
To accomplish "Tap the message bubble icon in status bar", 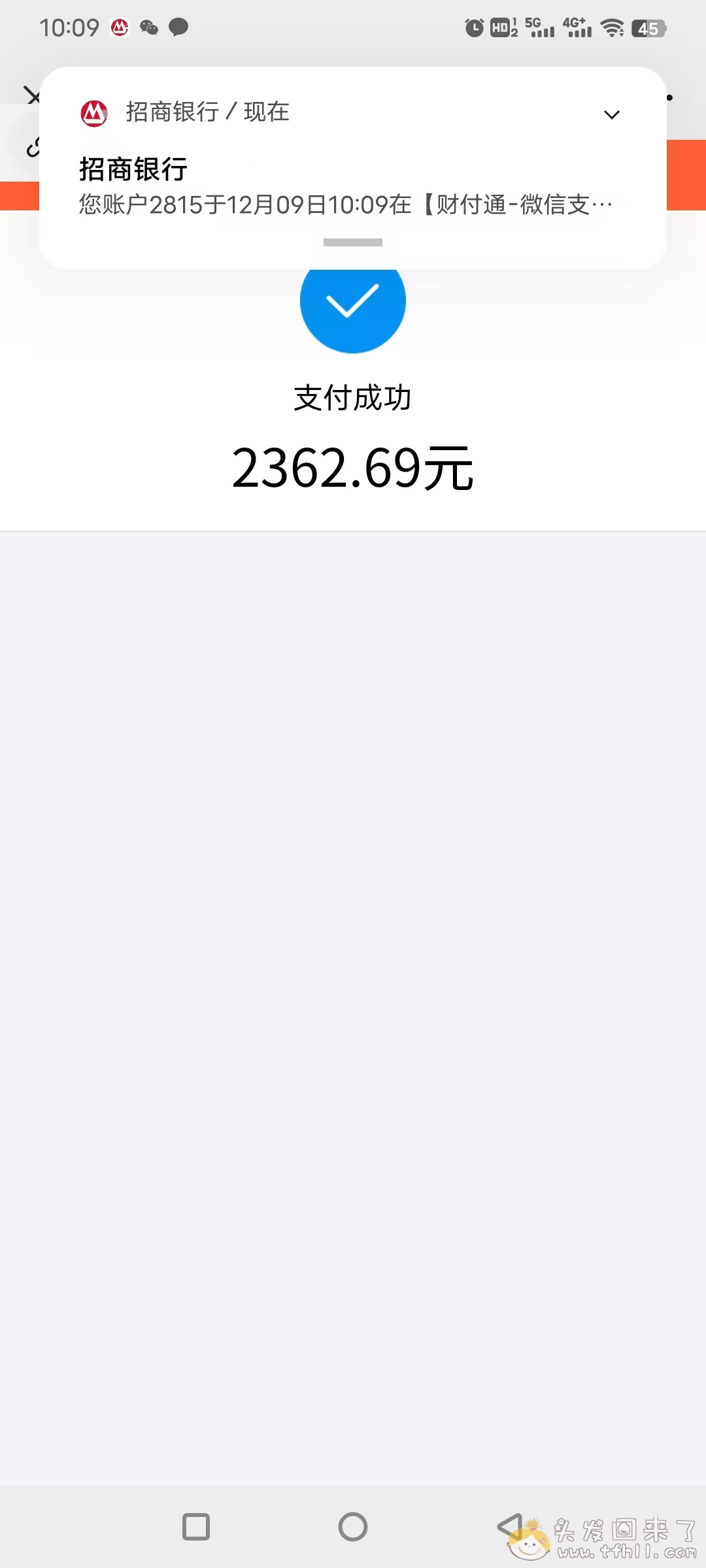I will pos(179,27).
